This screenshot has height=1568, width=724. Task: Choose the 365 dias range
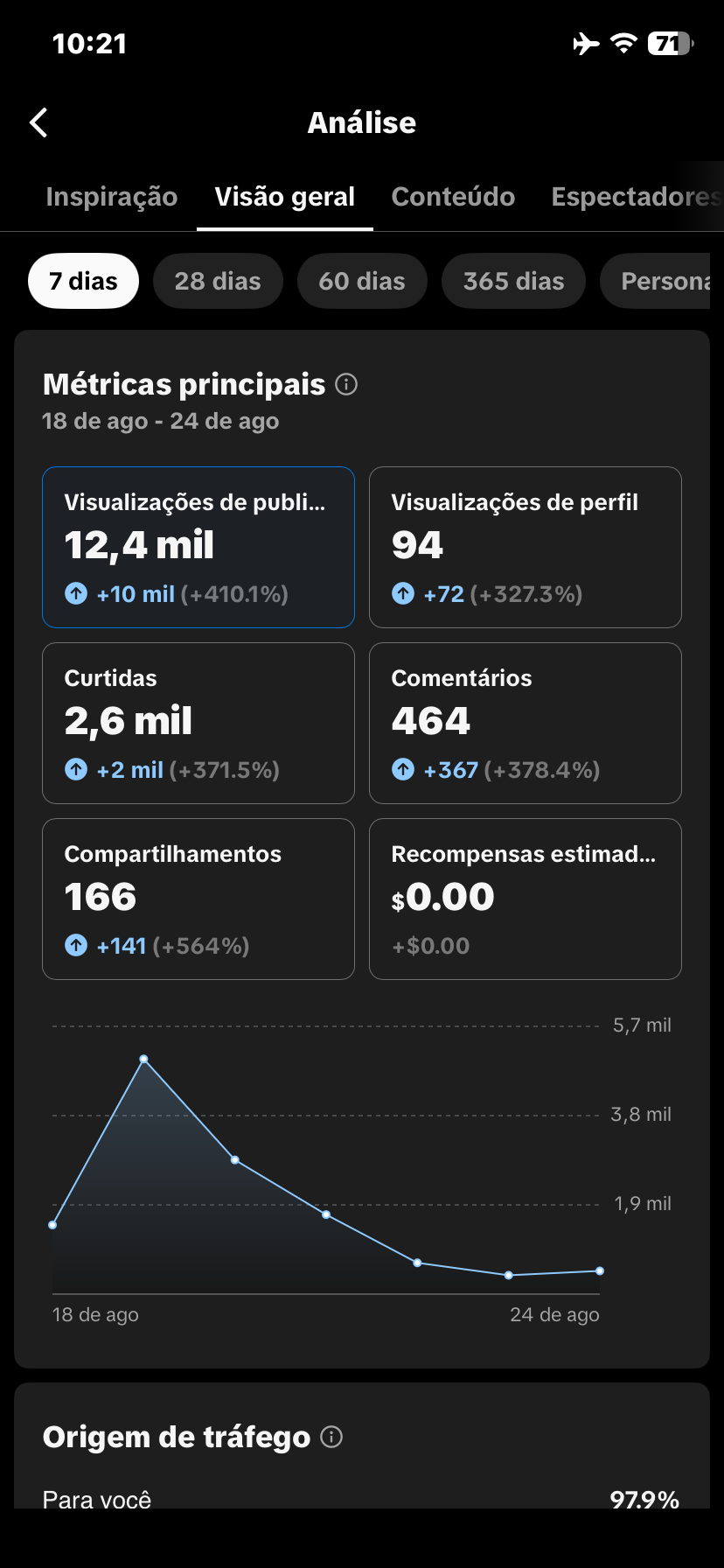click(x=513, y=281)
